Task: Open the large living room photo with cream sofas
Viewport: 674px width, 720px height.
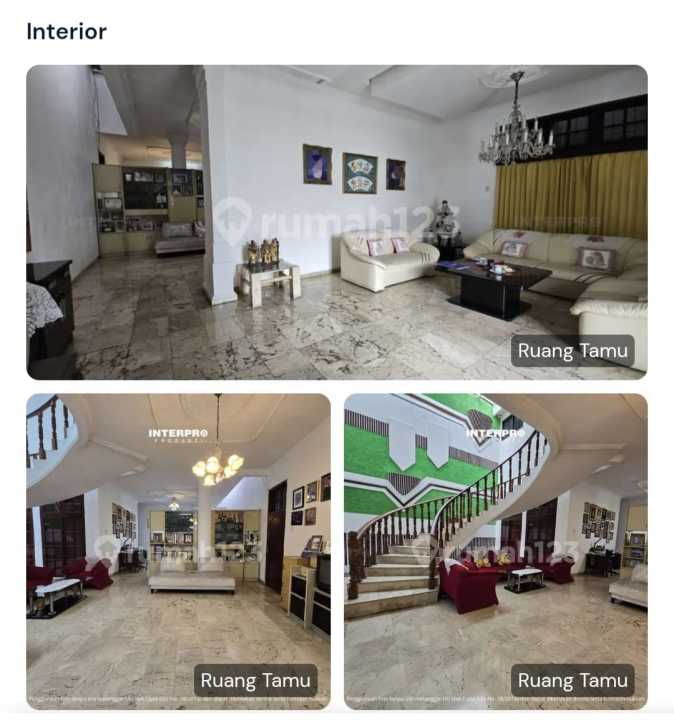Action: click(x=336, y=222)
